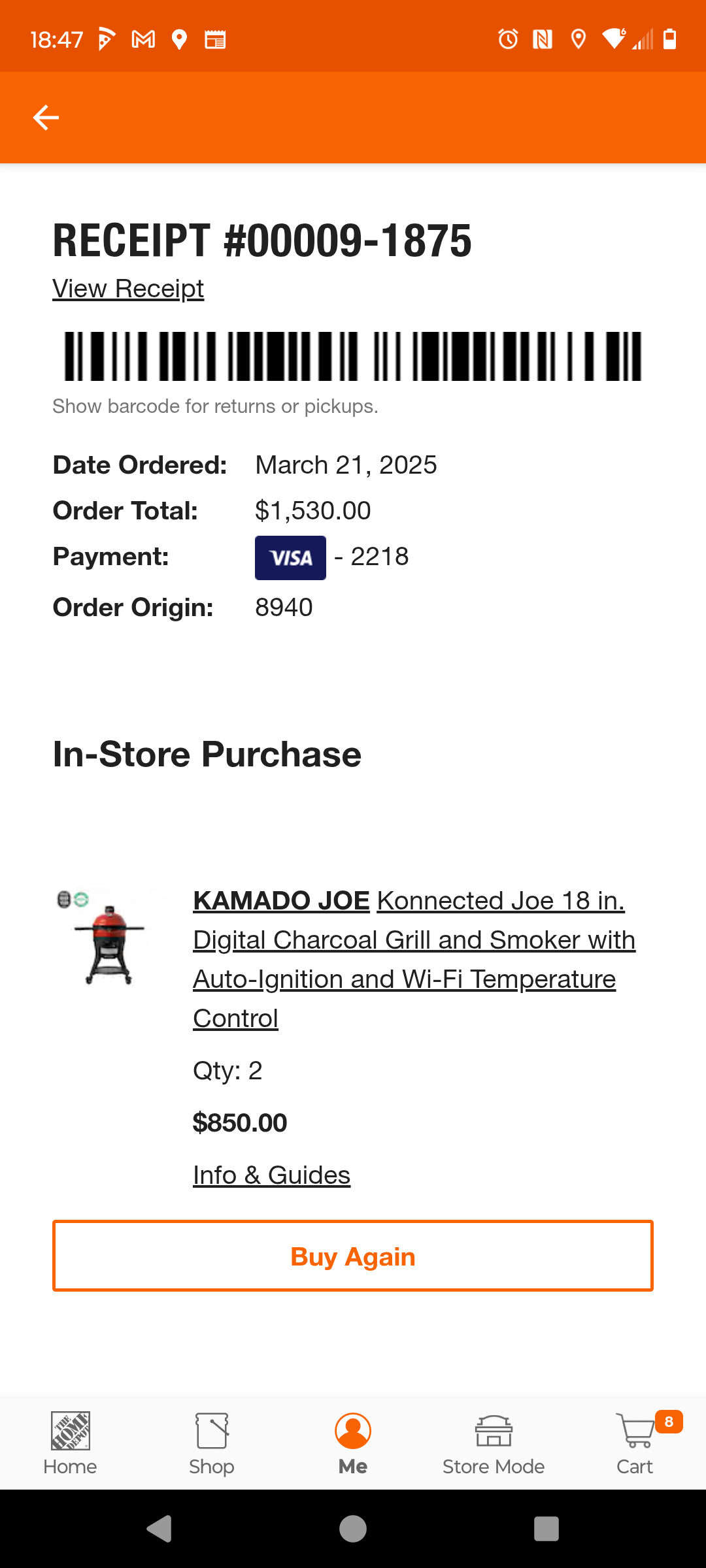Open the Cart with 8 items
This screenshot has height=1568, width=706.
coord(635,1443)
